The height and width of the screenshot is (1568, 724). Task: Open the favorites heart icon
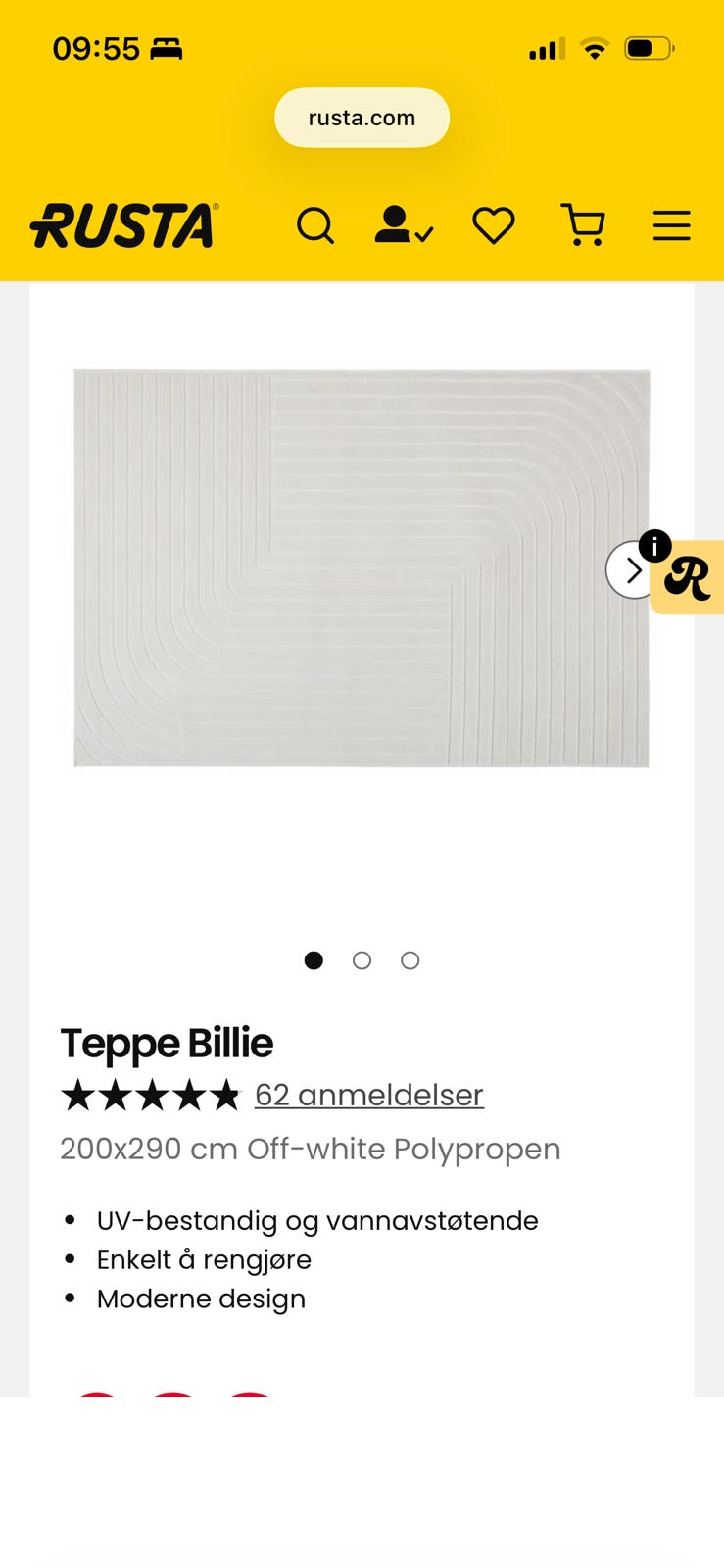point(493,225)
